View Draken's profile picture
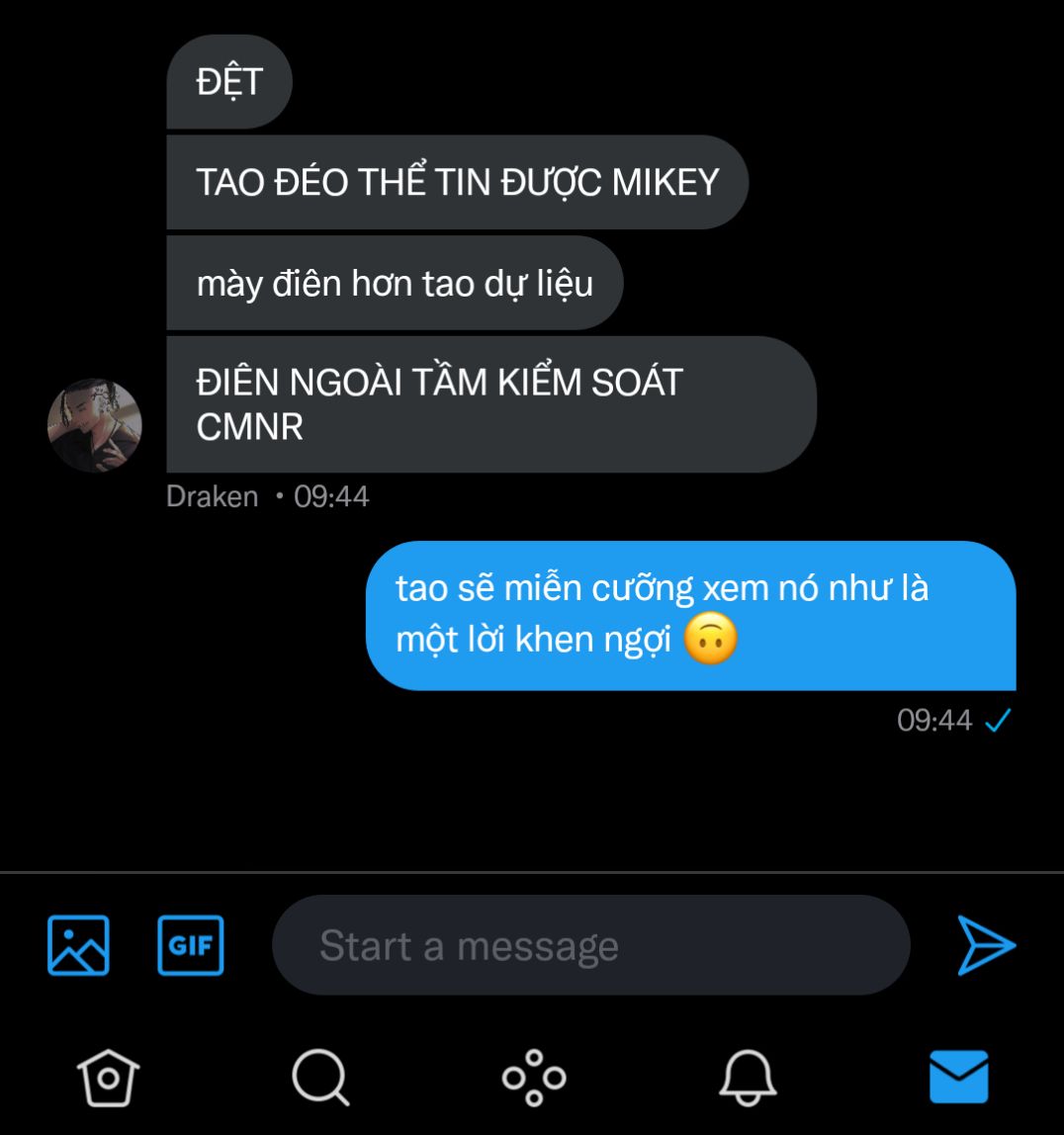The width and height of the screenshot is (1064, 1135). [95, 426]
